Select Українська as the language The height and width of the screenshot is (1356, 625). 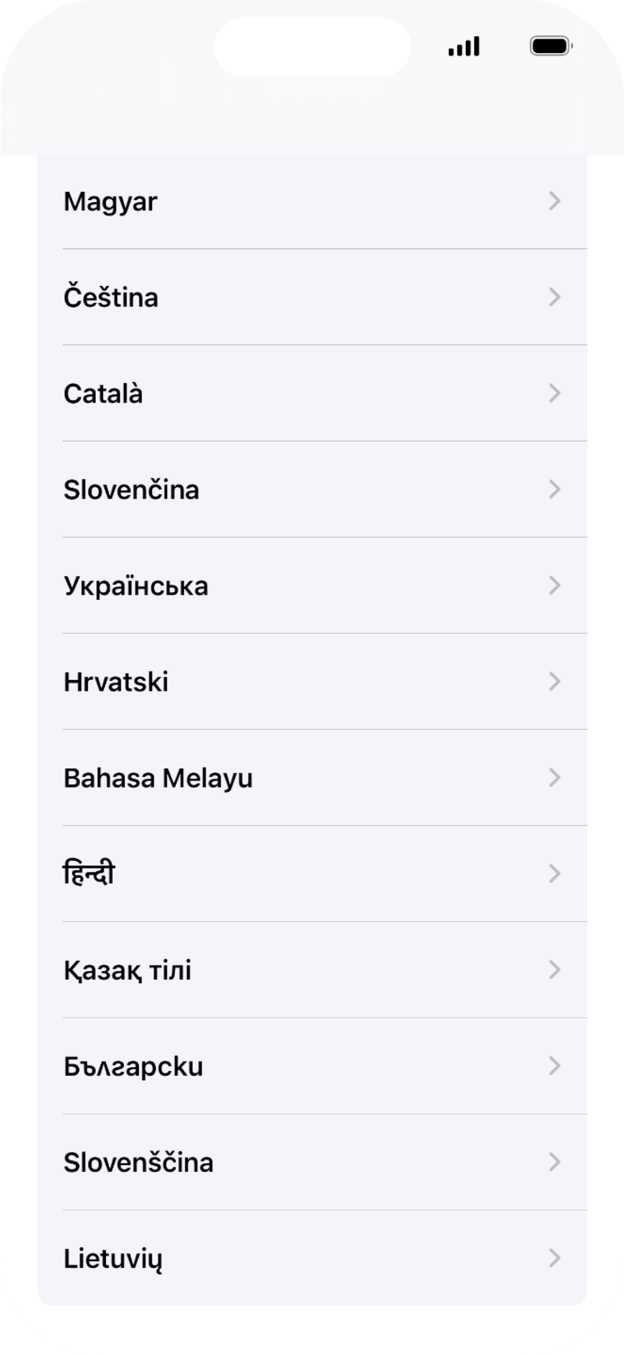311,586
